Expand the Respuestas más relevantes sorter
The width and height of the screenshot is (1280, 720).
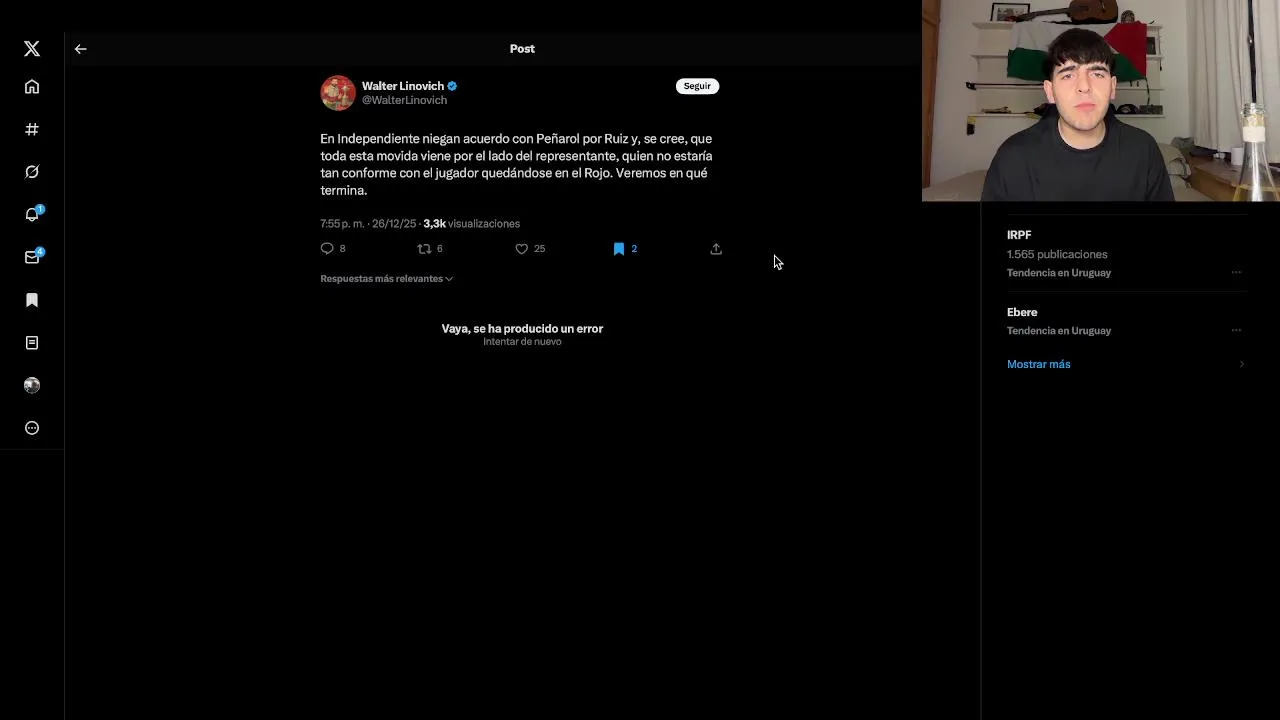click(386, 279)
